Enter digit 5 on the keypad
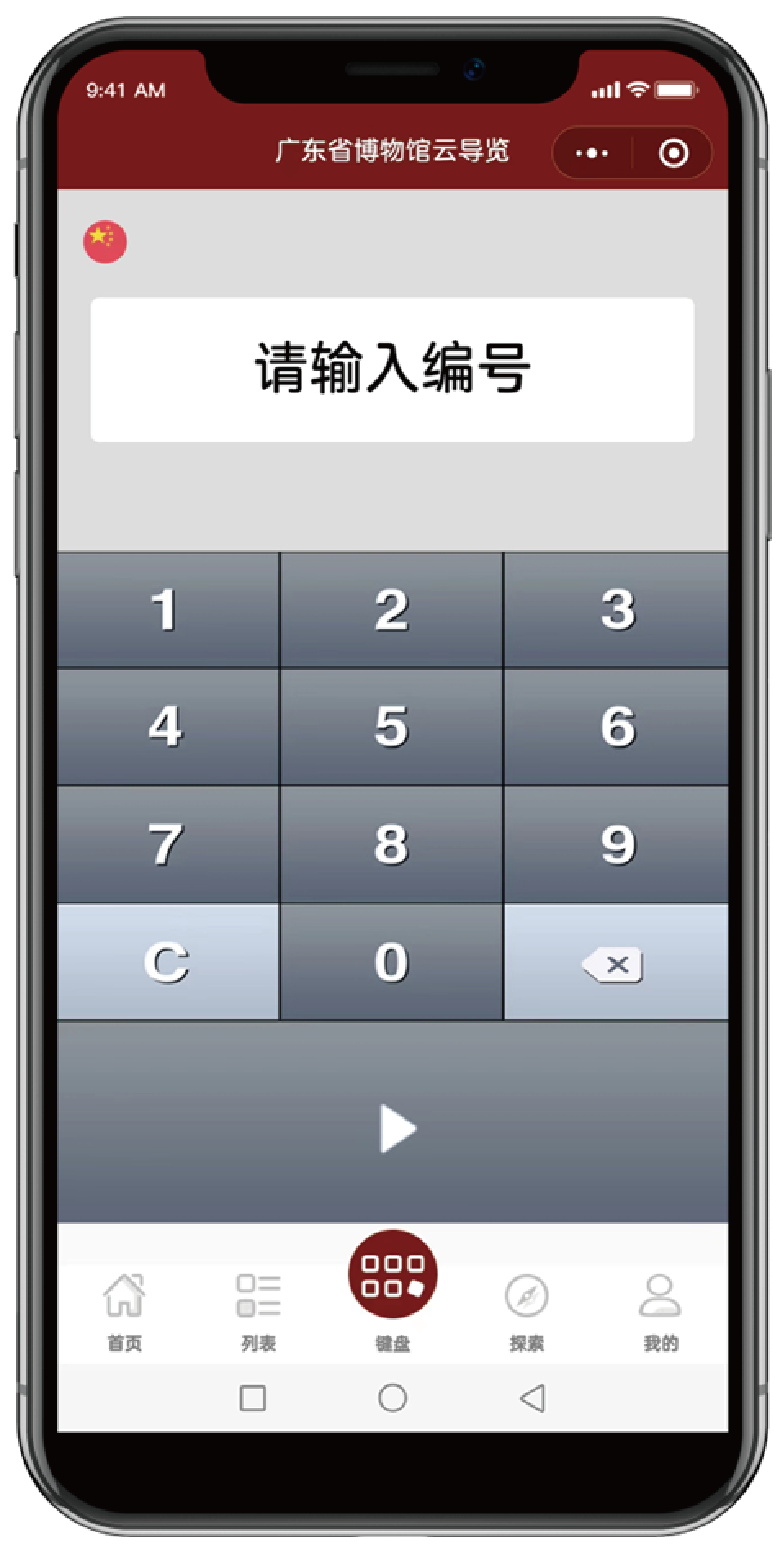Viewport: 782px width, 1553px height. click(x=391, y=727)
